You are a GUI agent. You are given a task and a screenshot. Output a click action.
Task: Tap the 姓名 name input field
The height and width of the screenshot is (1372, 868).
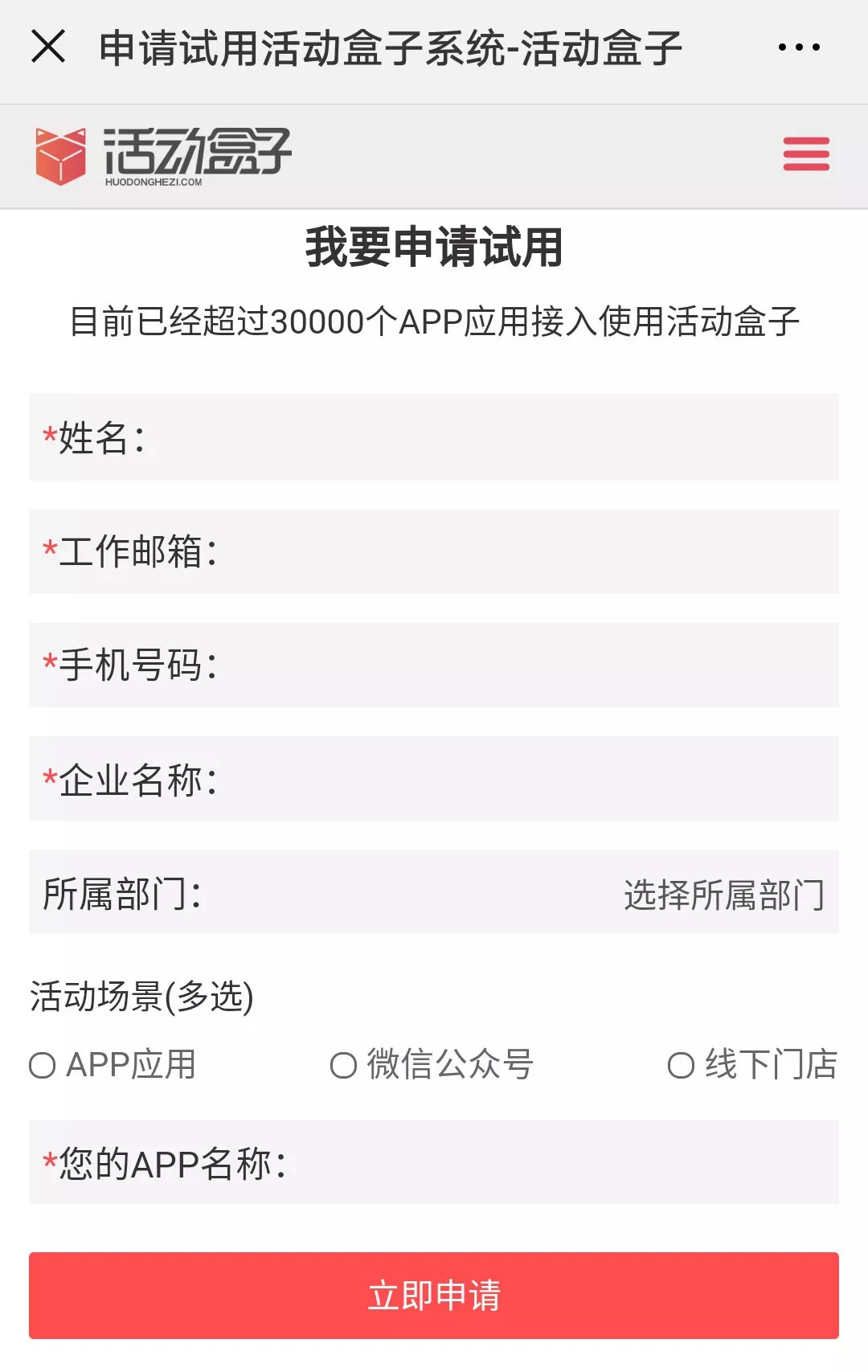tap(482, 438)
